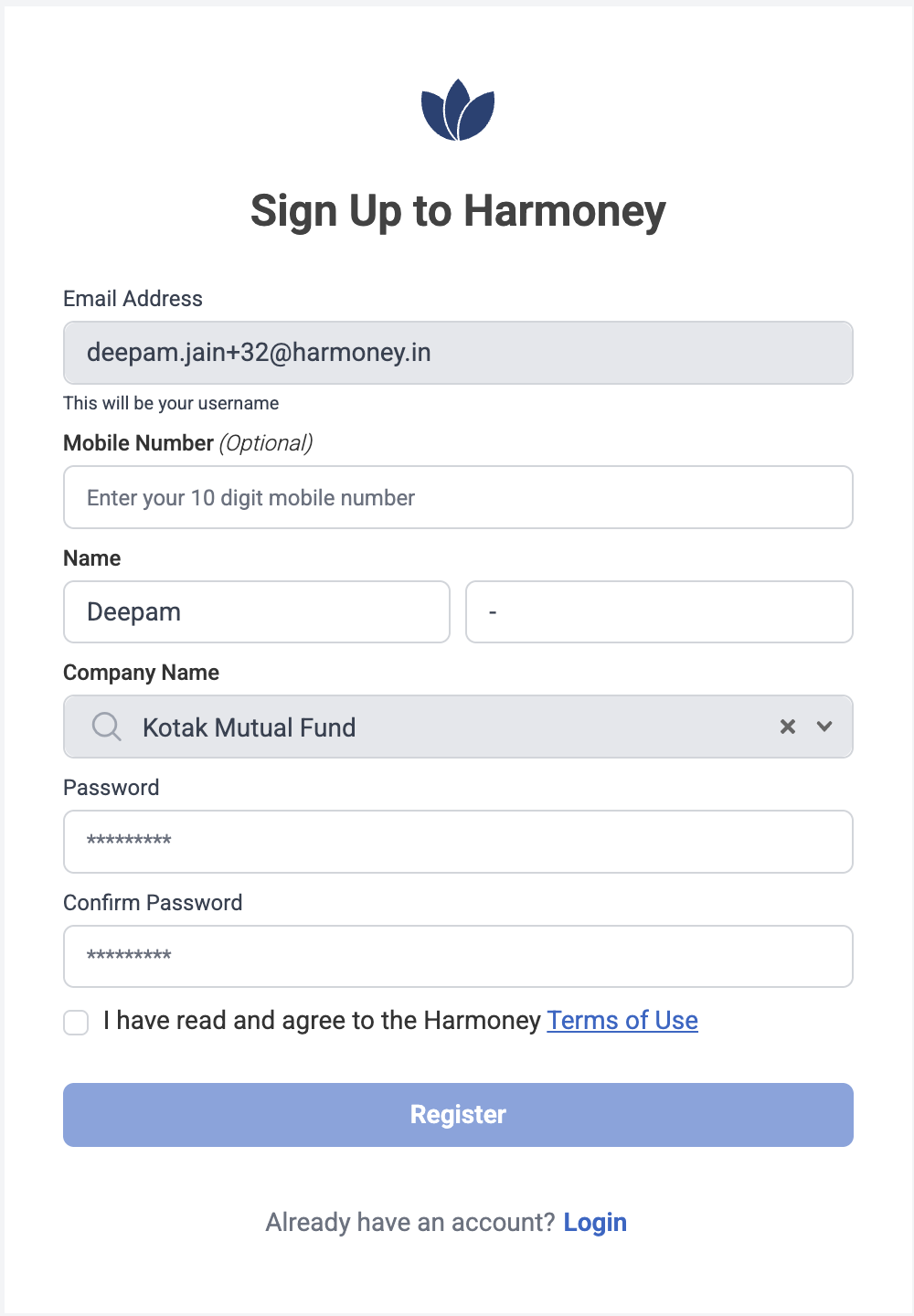The image size is (914, 1316).
Task: Select the Confirm Password field
Action: tap(457, 956)
